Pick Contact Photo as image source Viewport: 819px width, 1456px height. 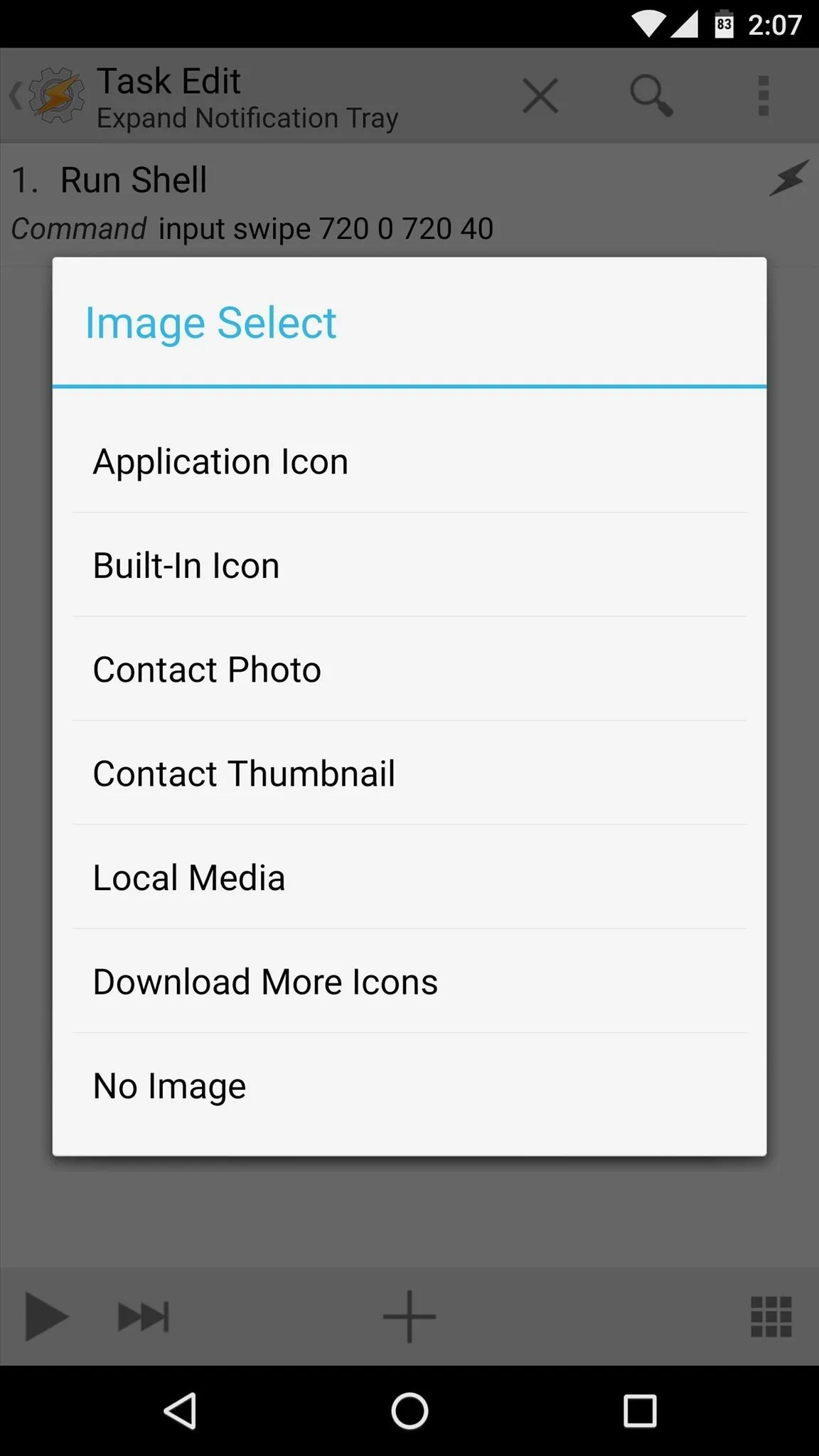click(409, 669)
